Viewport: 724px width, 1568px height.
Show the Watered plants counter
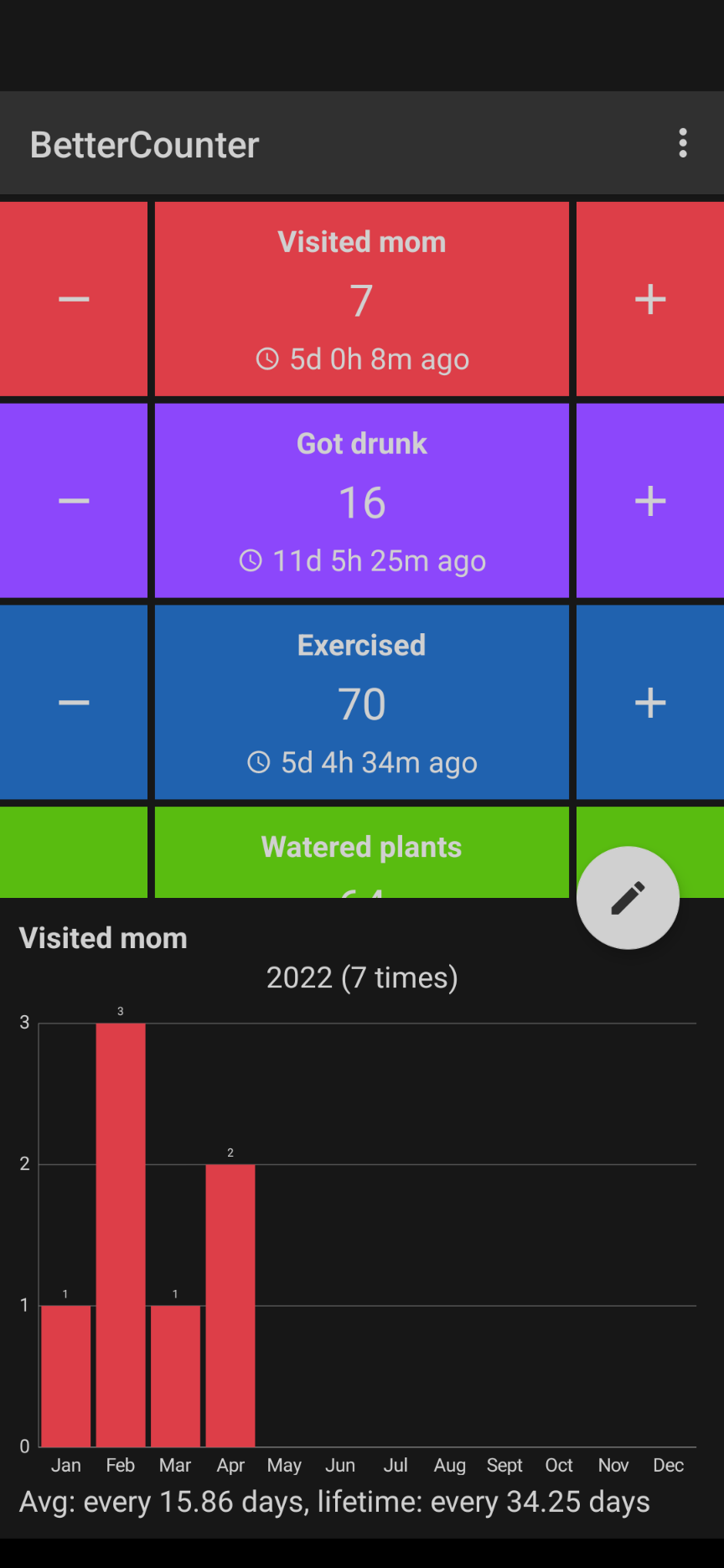361,850
